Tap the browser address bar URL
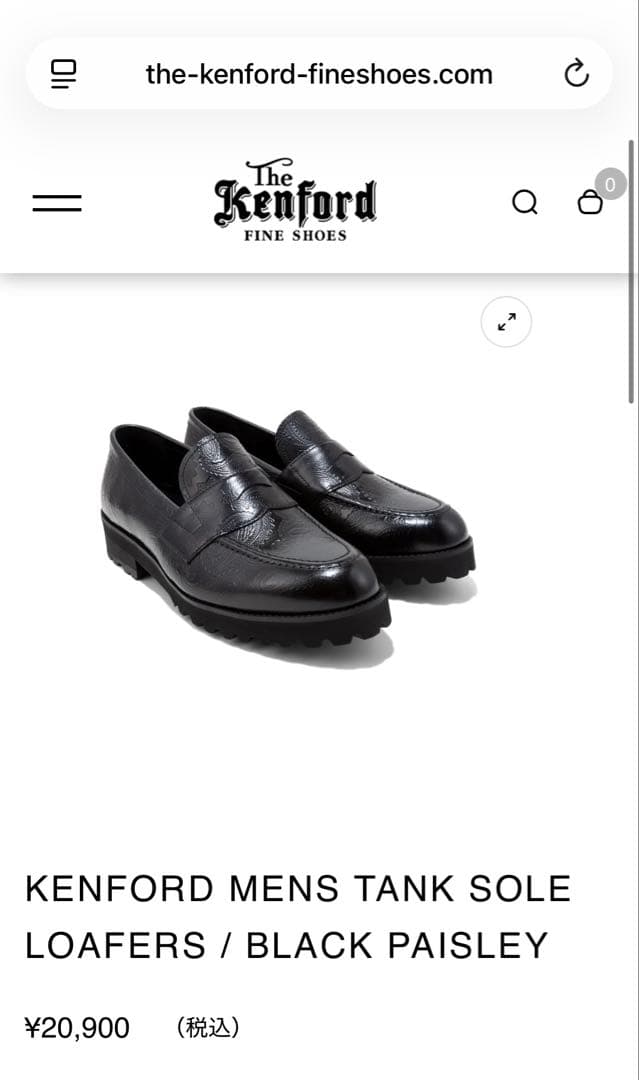Viewport: 639px width, 1080px height. pos(319,74)
